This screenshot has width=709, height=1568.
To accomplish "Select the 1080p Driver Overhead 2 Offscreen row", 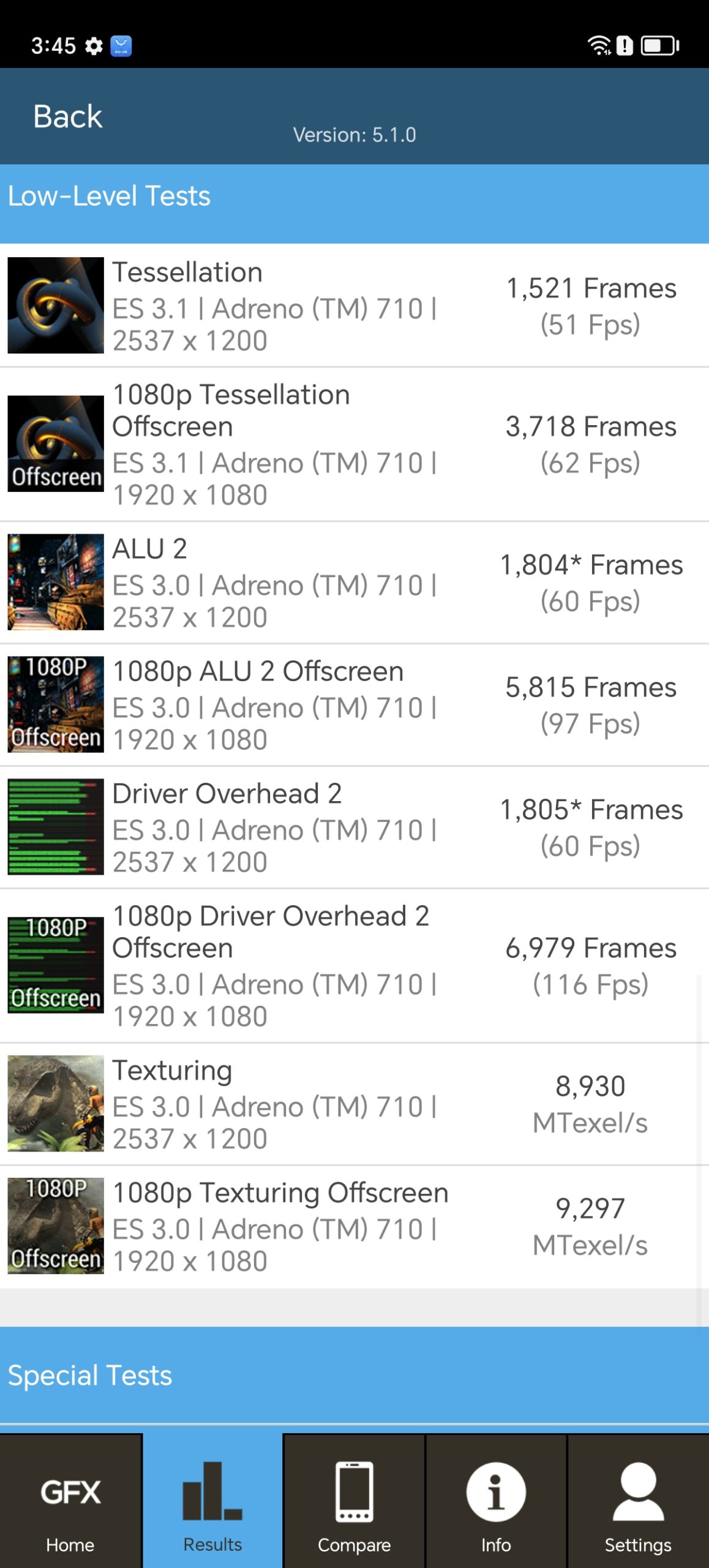I will (354, 966).
